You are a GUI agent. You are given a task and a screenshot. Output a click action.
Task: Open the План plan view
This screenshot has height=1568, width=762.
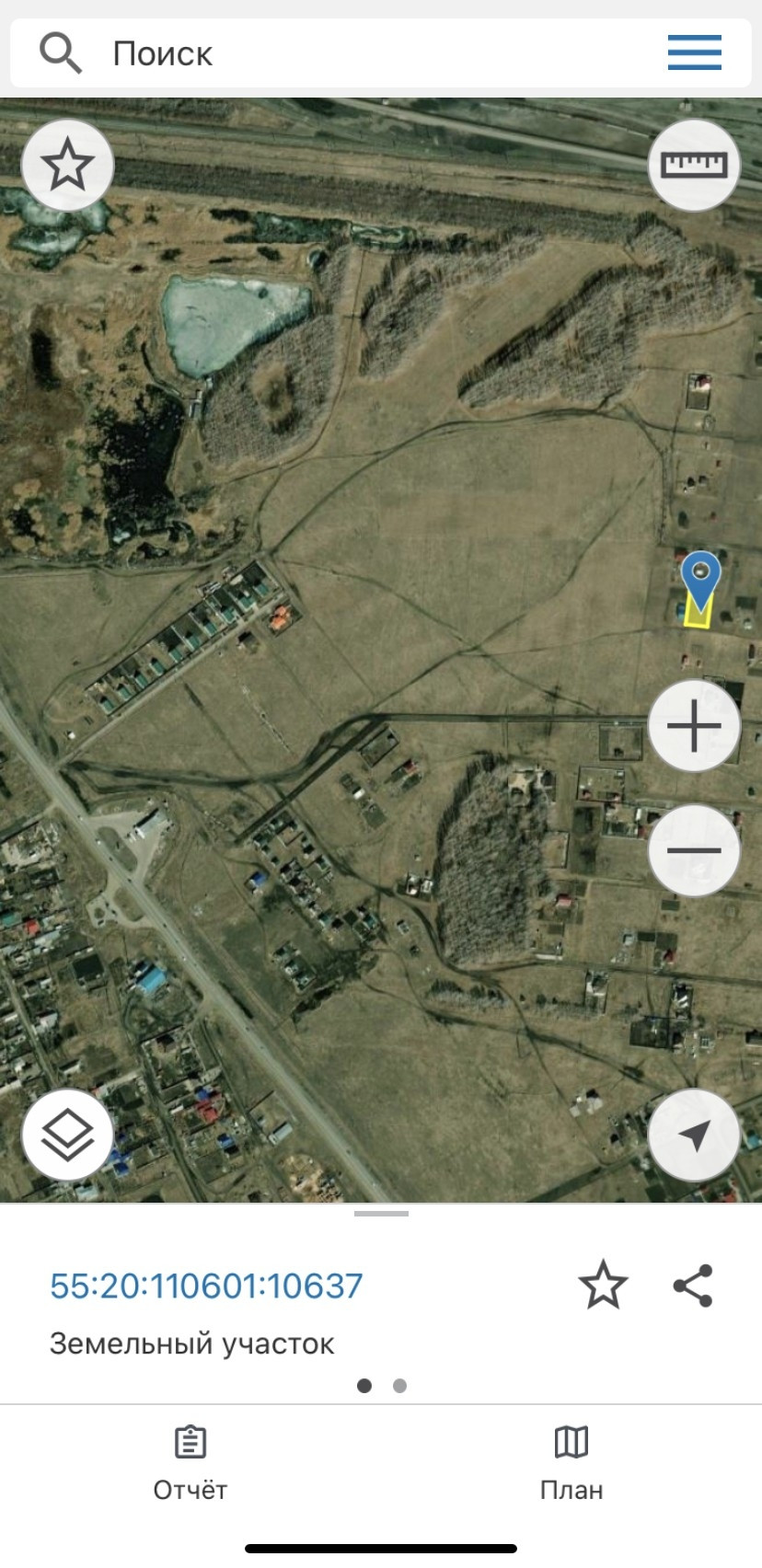click(571, 1463)
